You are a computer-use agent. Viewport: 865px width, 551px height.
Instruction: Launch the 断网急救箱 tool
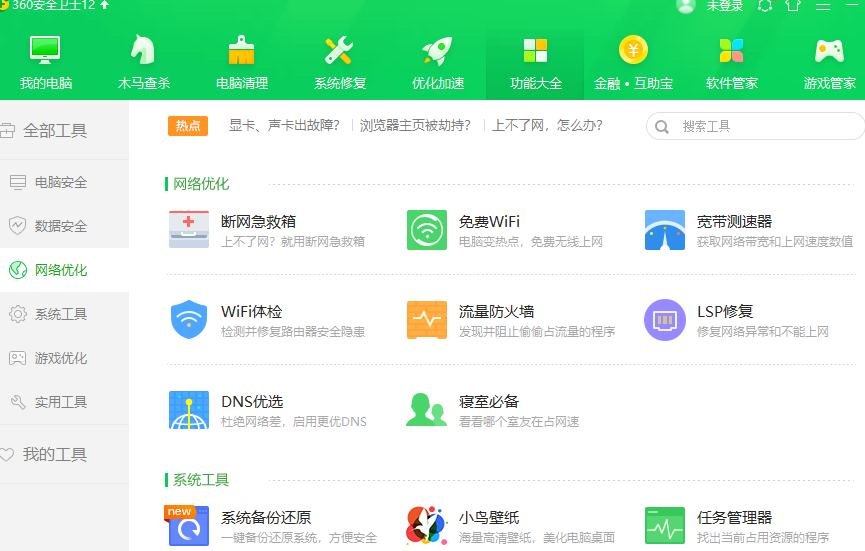258,222
